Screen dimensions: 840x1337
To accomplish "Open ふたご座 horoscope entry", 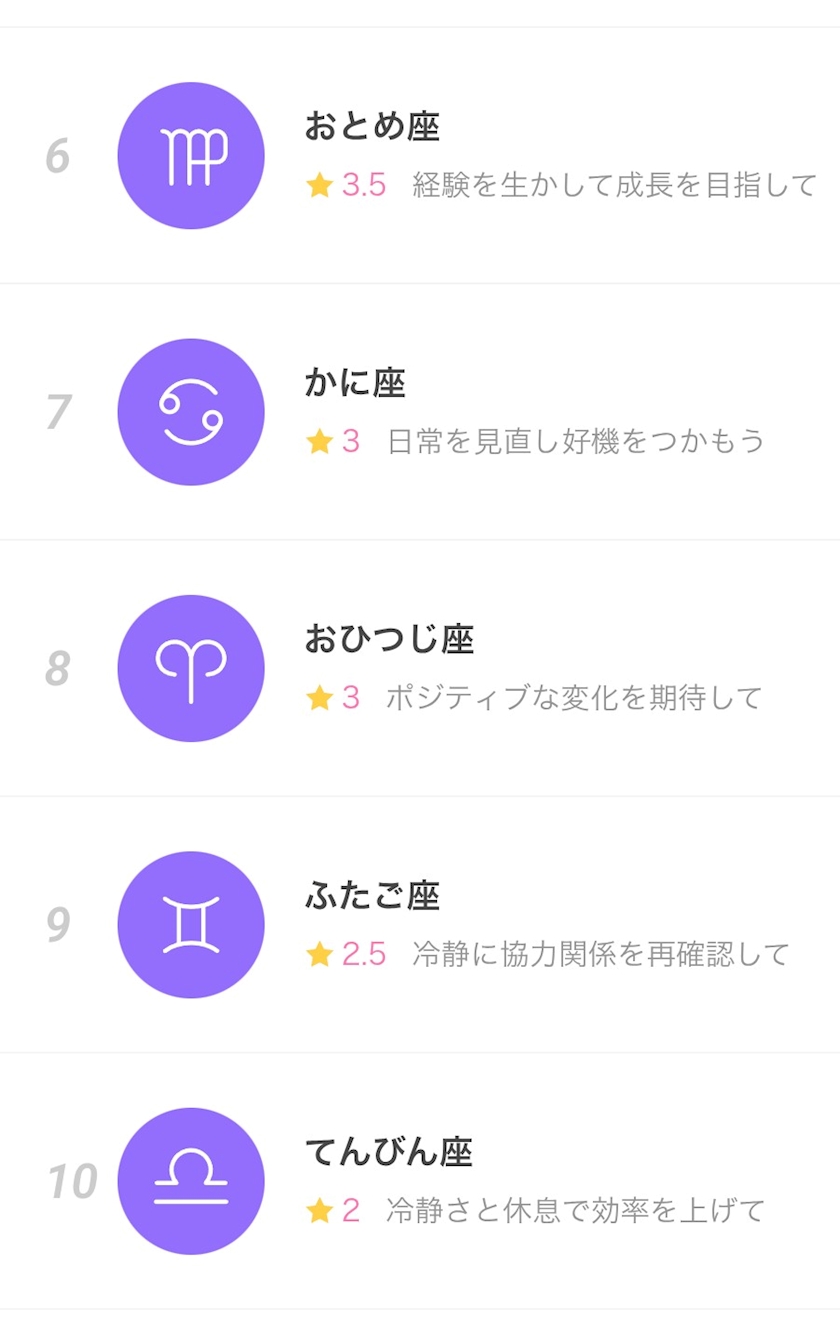I will tap(420, 924).
